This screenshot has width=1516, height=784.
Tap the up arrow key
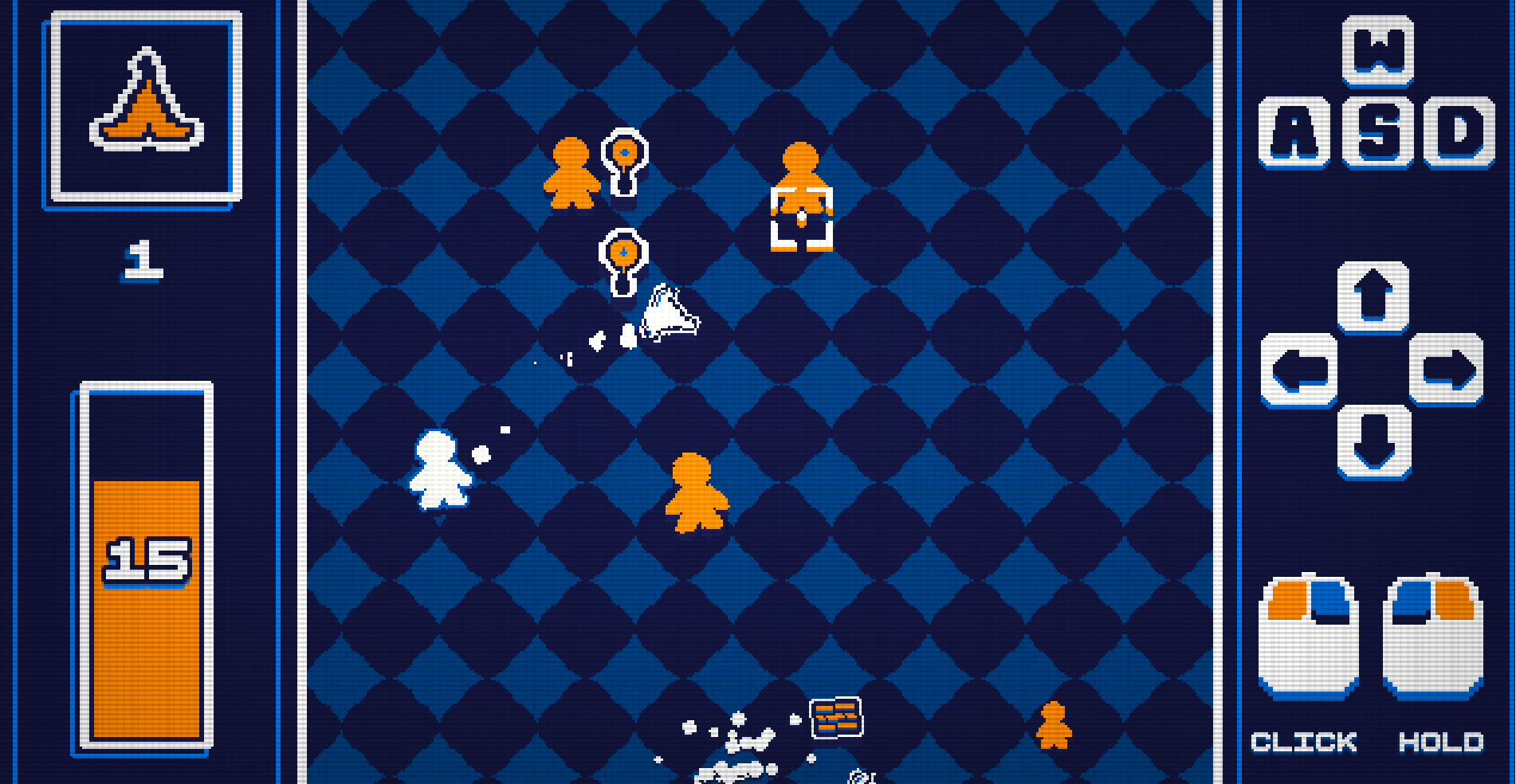(x=1373, y=296)
